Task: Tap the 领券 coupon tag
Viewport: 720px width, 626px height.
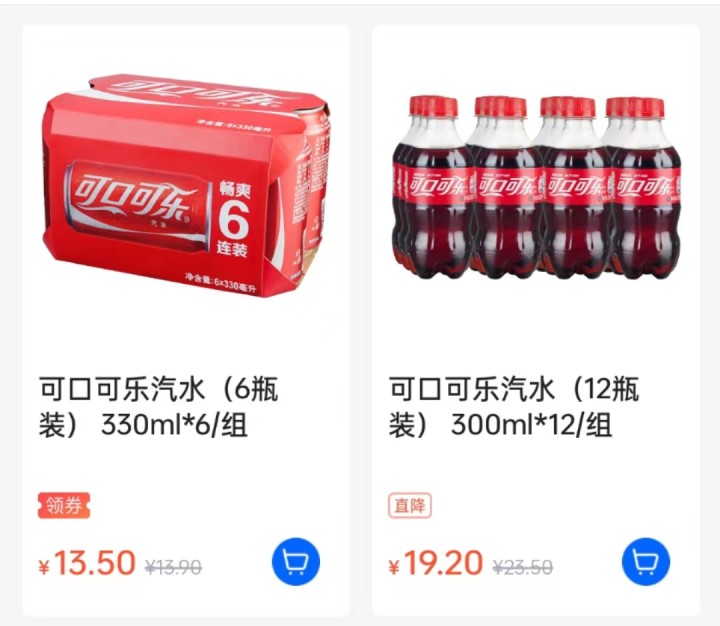Action: pos(64,506)
